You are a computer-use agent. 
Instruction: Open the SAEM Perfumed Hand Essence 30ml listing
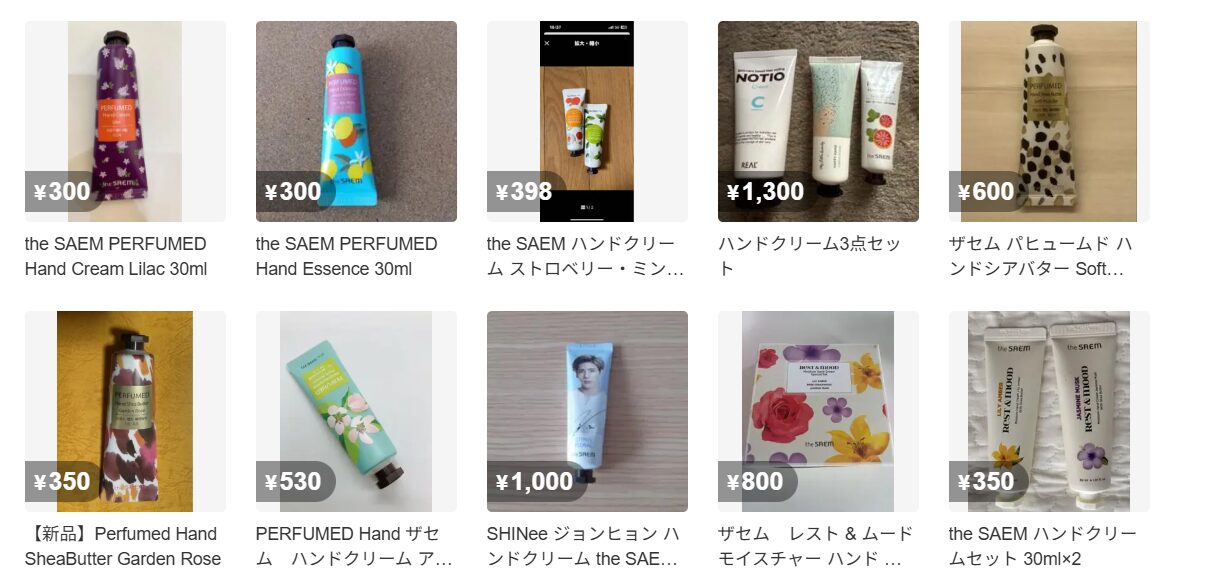(356, 121)
